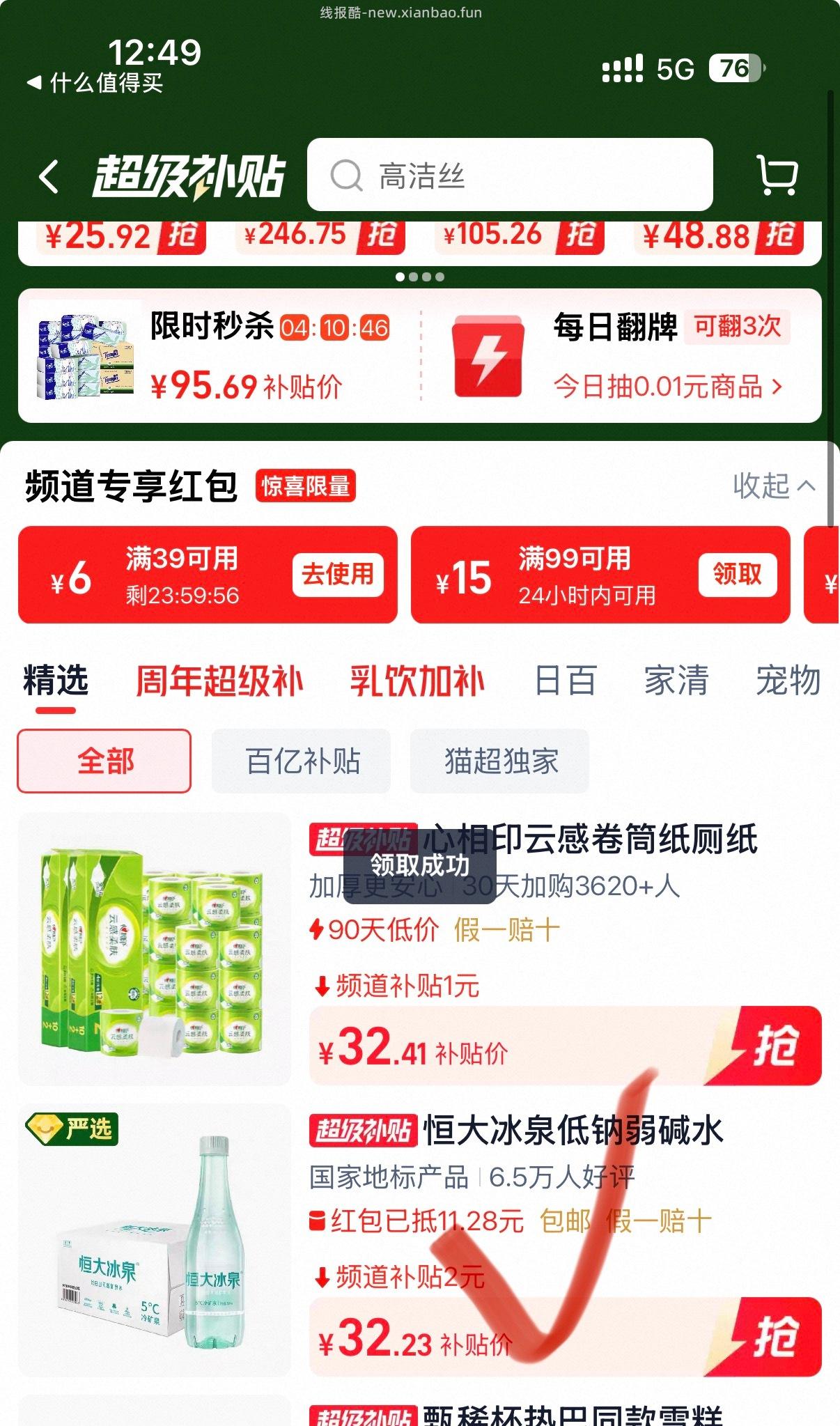Switch to the 乳饮加补 tab
This screenshot has width=840, height=1426.
(x=417, y=679)
